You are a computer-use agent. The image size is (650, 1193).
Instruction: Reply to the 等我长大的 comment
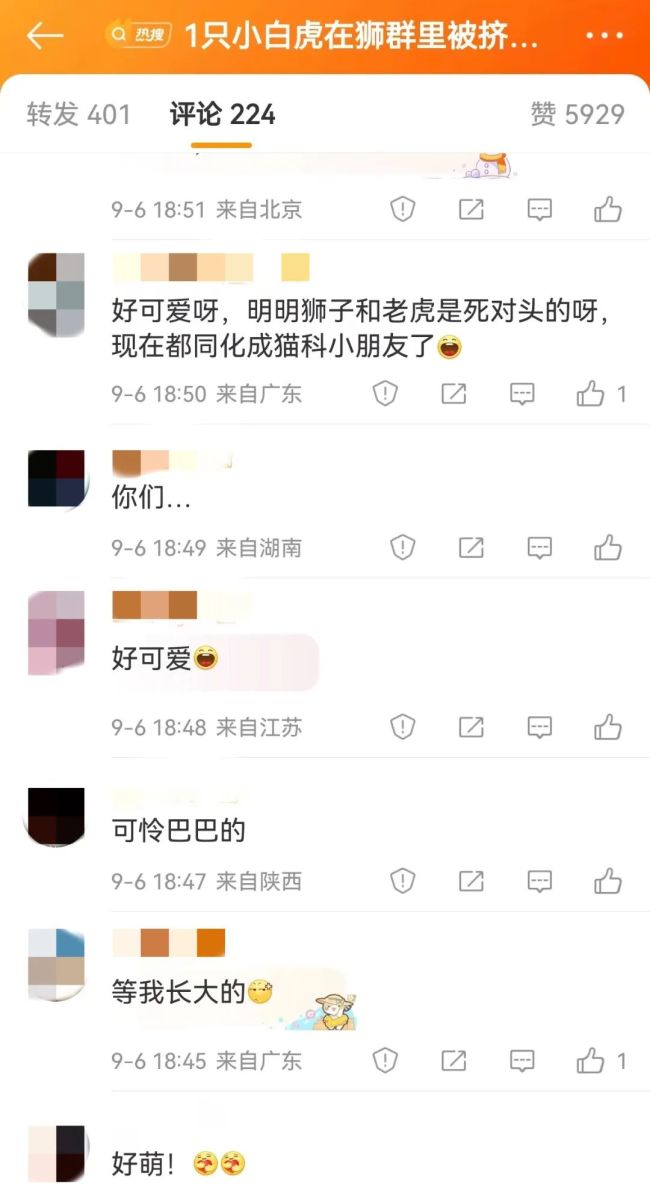click(x=522, y=1060)
